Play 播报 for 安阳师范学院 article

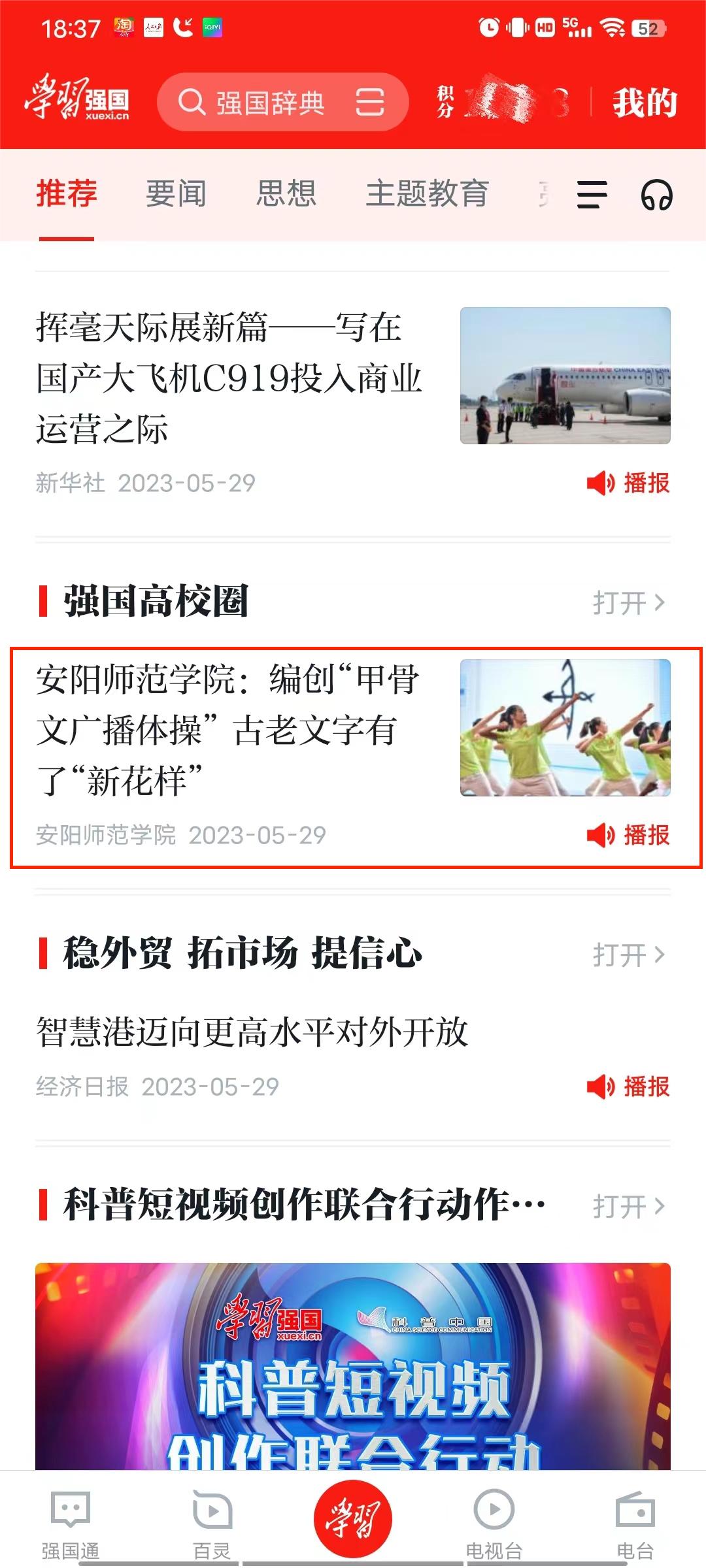(628, 835)
